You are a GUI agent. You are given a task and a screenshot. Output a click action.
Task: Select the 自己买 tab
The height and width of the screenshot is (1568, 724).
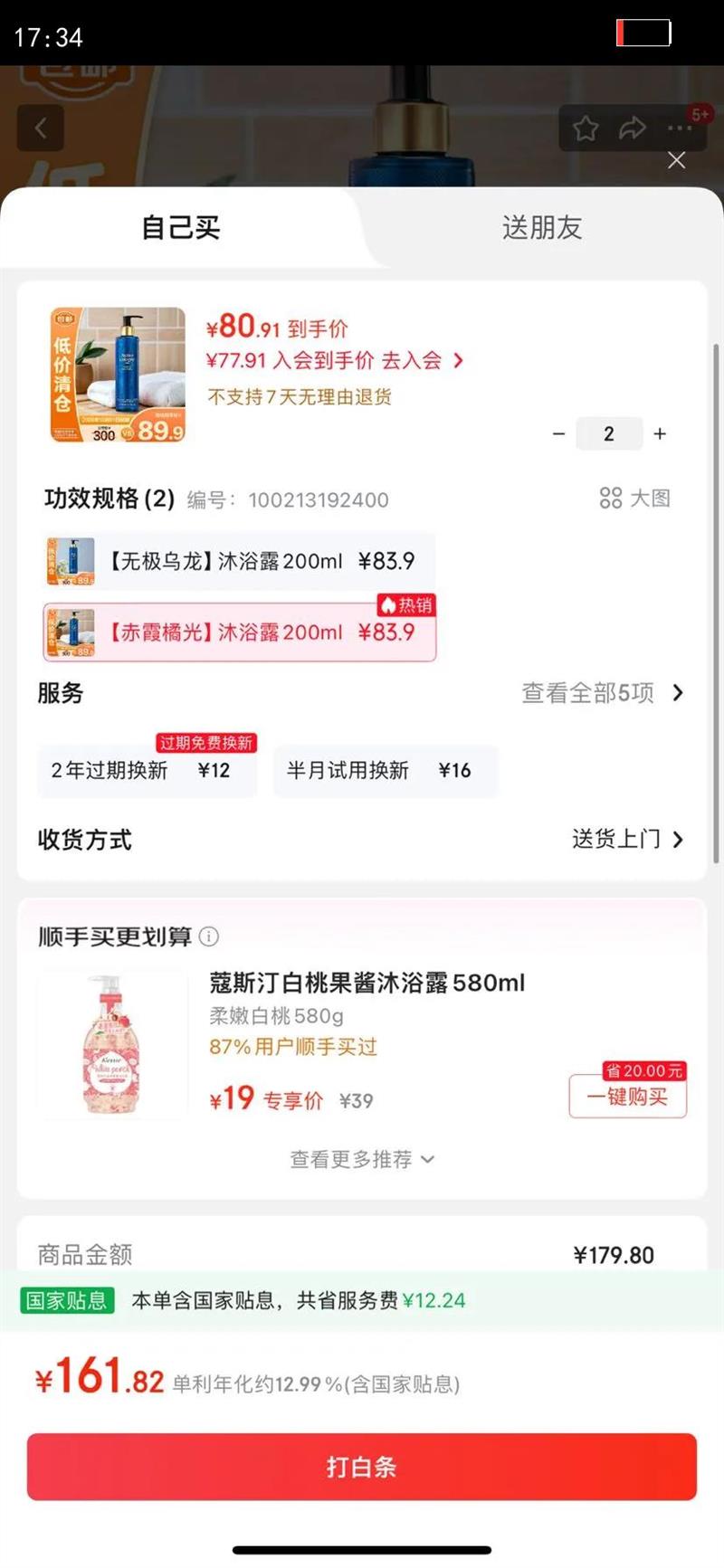(179, 227)
